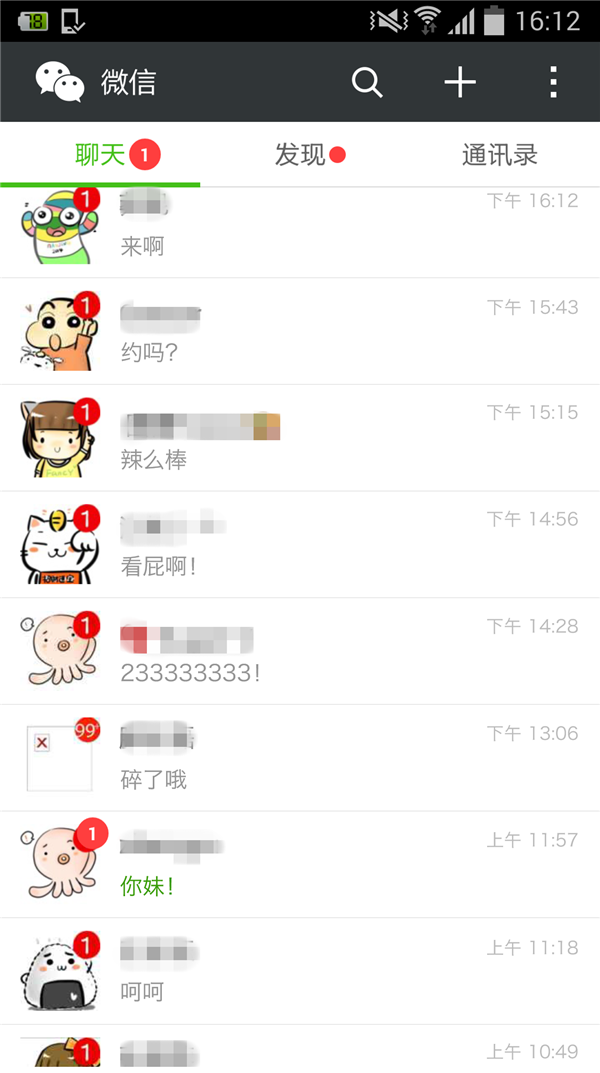Open the search magnifier icon
The width and height of the screenshot is (600, 1073).
367,83
